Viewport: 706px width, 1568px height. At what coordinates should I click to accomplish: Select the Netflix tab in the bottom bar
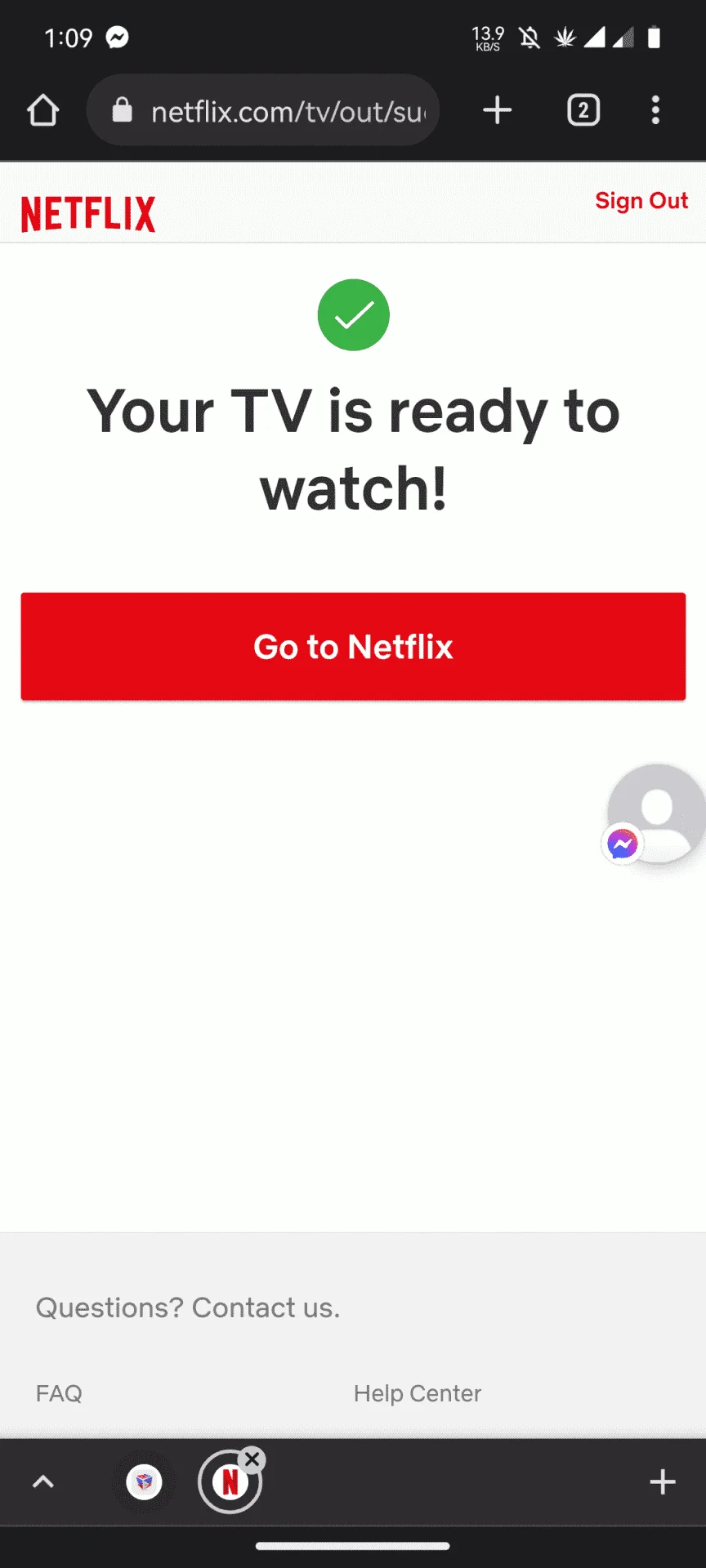(x=230, y=1482)
